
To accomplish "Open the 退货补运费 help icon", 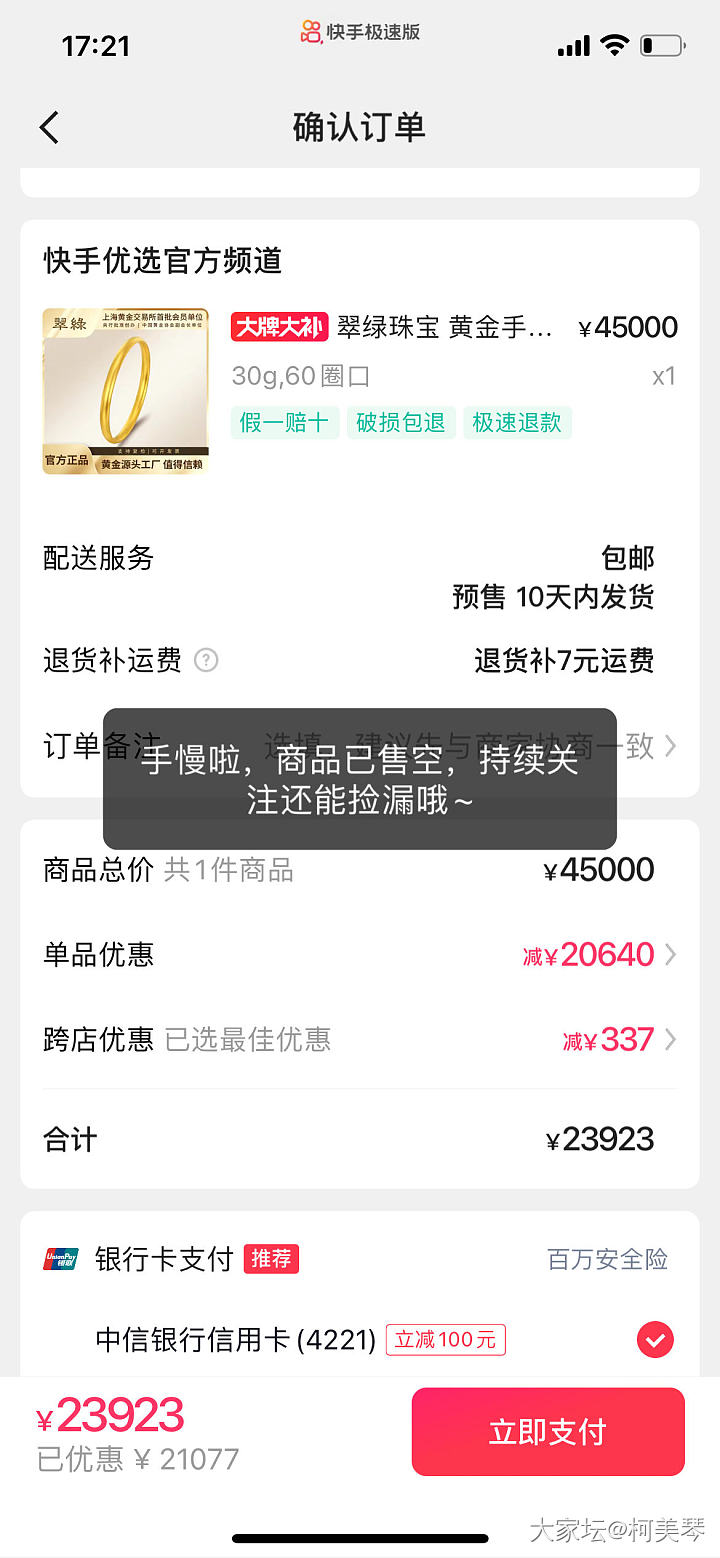I will 206,660.
